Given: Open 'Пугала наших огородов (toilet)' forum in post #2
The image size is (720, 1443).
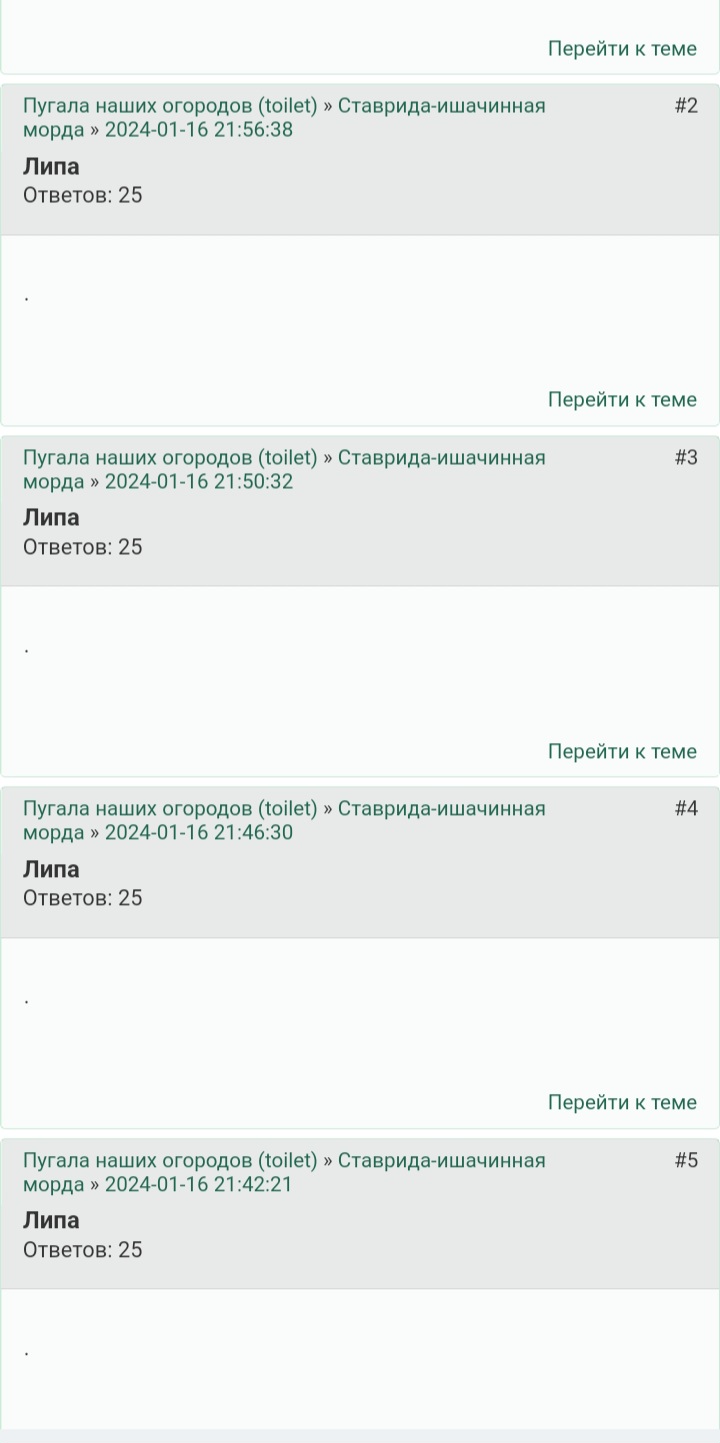Looking at the screenshot, I should point(170,106).
